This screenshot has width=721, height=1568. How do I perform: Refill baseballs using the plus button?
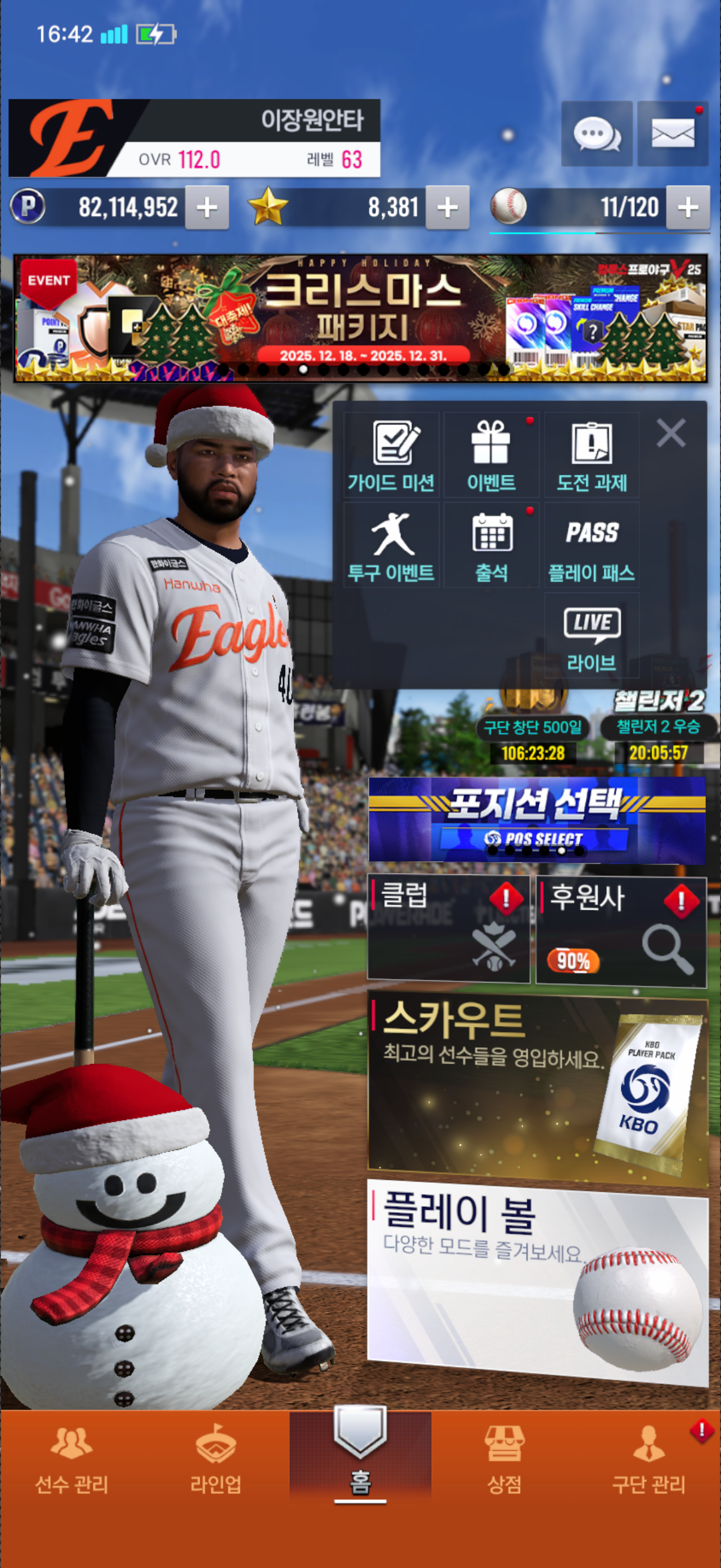(688, 208)
